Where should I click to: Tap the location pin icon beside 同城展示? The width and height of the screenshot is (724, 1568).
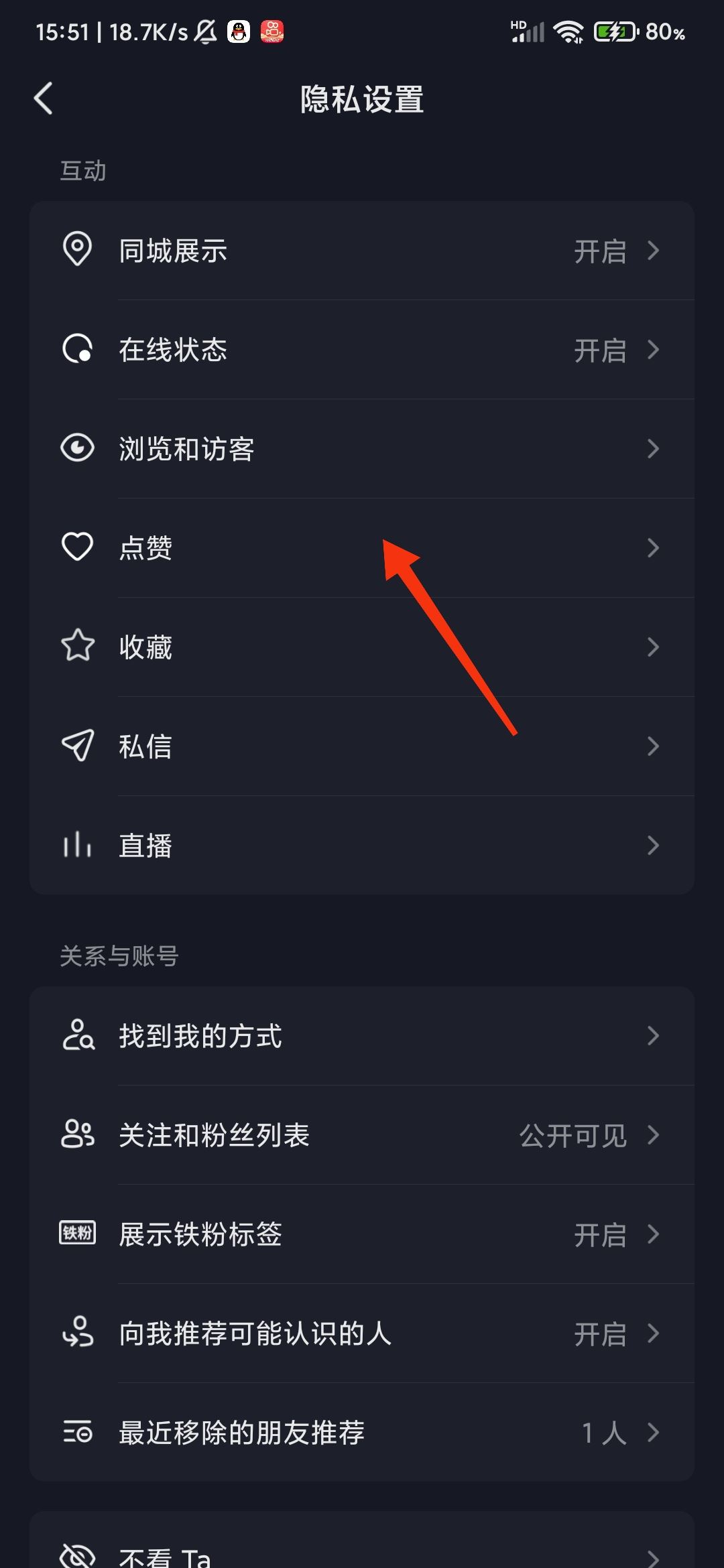point(77,250)
